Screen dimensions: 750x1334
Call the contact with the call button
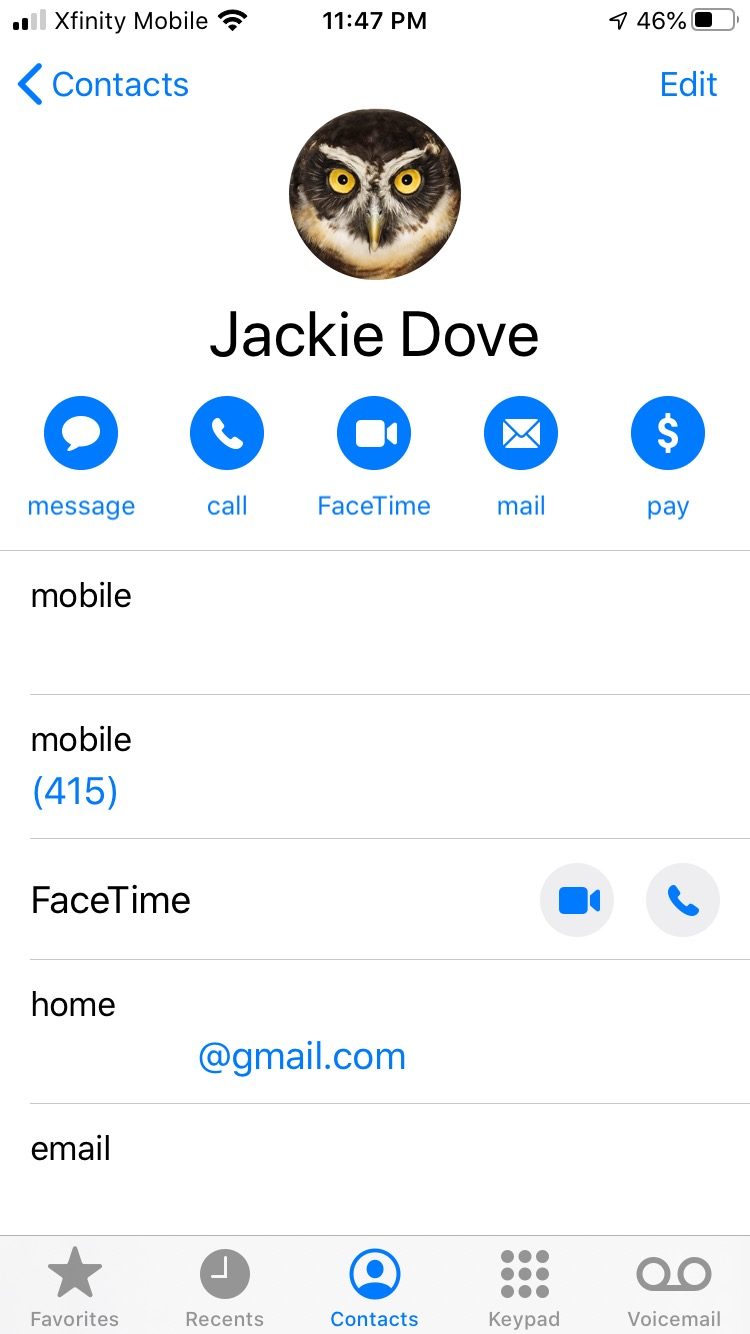(x=227, y=434)
